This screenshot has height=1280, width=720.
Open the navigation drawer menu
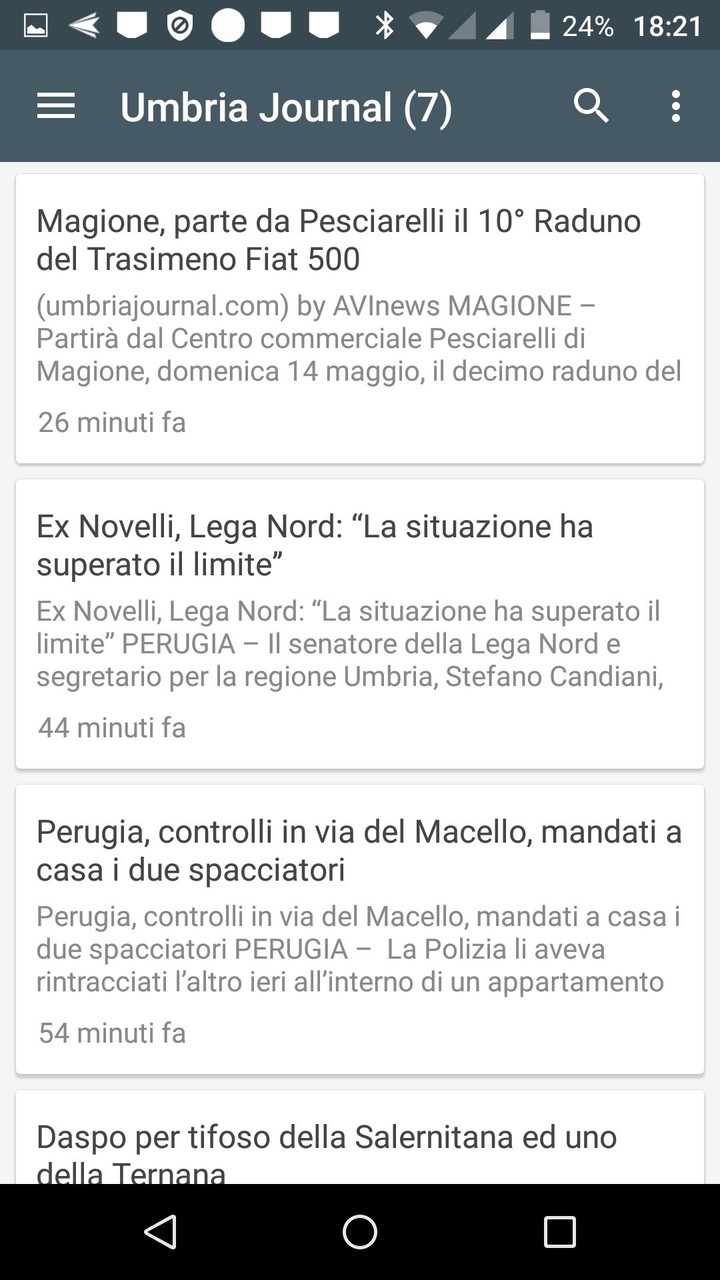(x=56, y=106)
